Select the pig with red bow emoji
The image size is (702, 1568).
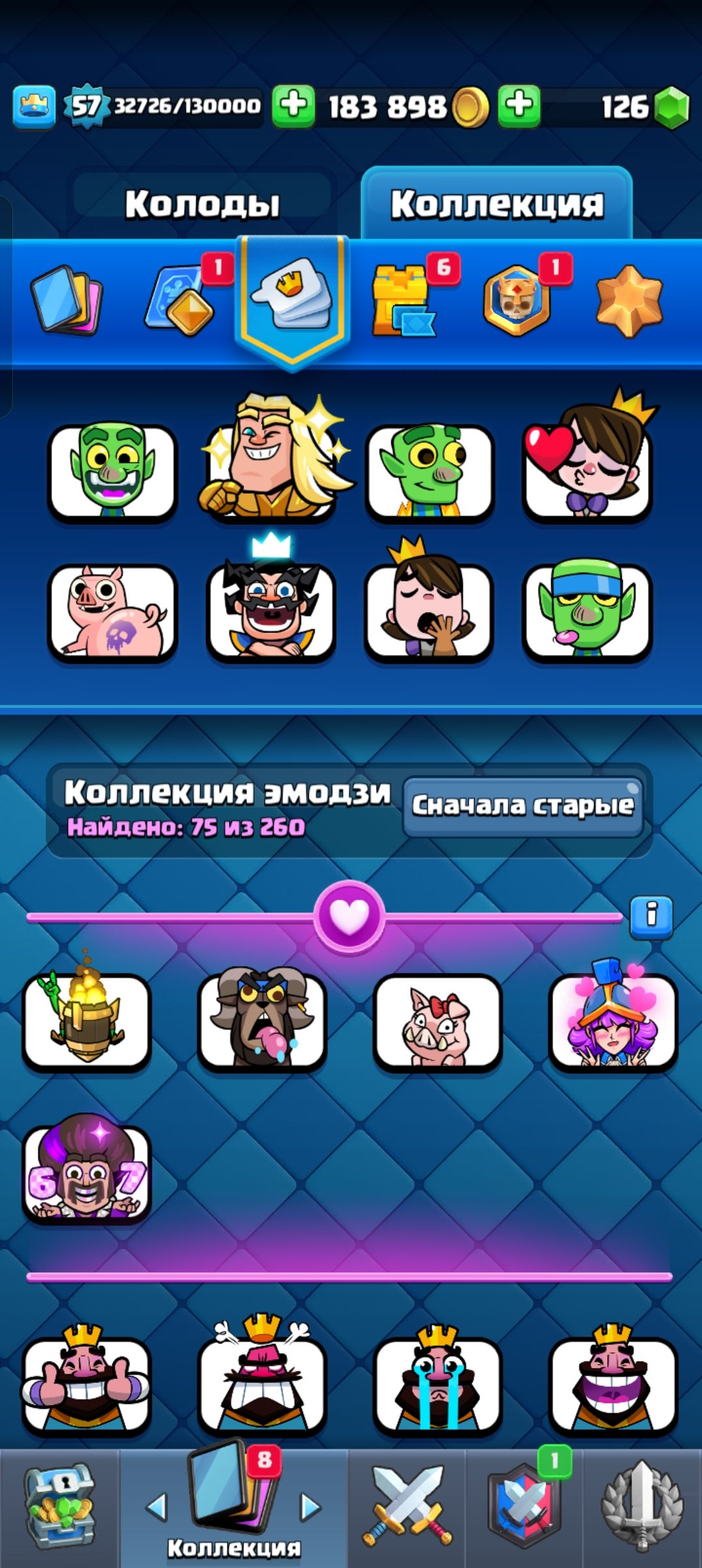tap(437, 1022)
